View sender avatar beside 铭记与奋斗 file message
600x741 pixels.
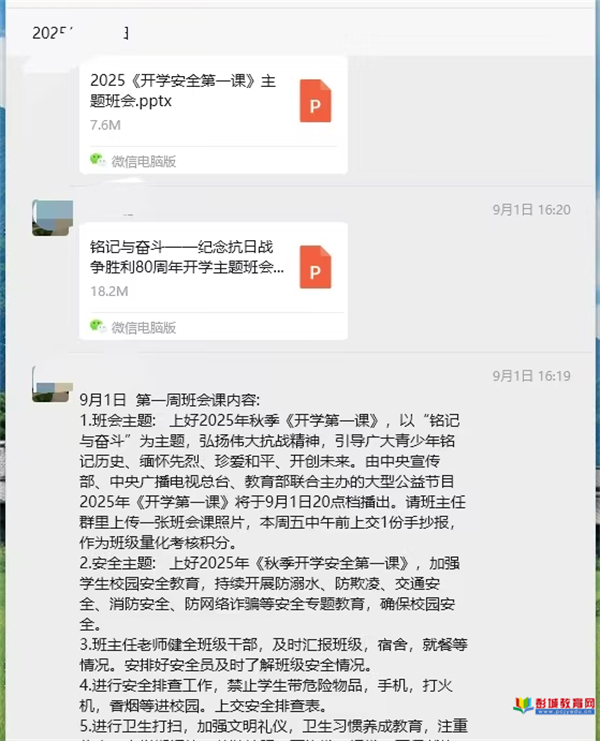51,218
